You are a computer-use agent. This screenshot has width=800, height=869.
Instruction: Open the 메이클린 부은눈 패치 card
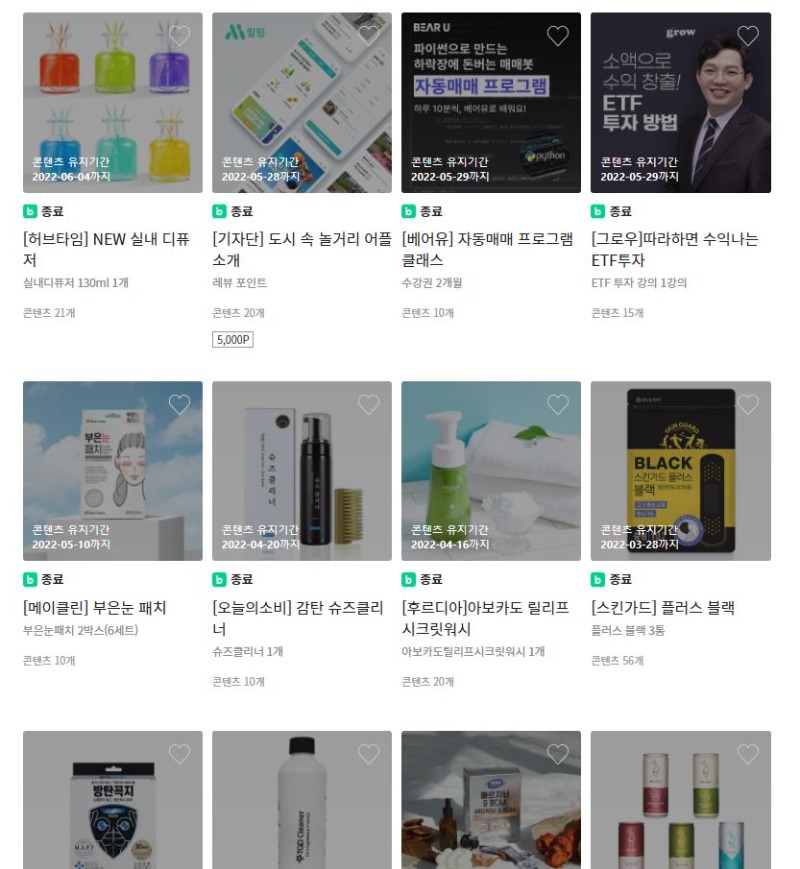pos(112,470)
